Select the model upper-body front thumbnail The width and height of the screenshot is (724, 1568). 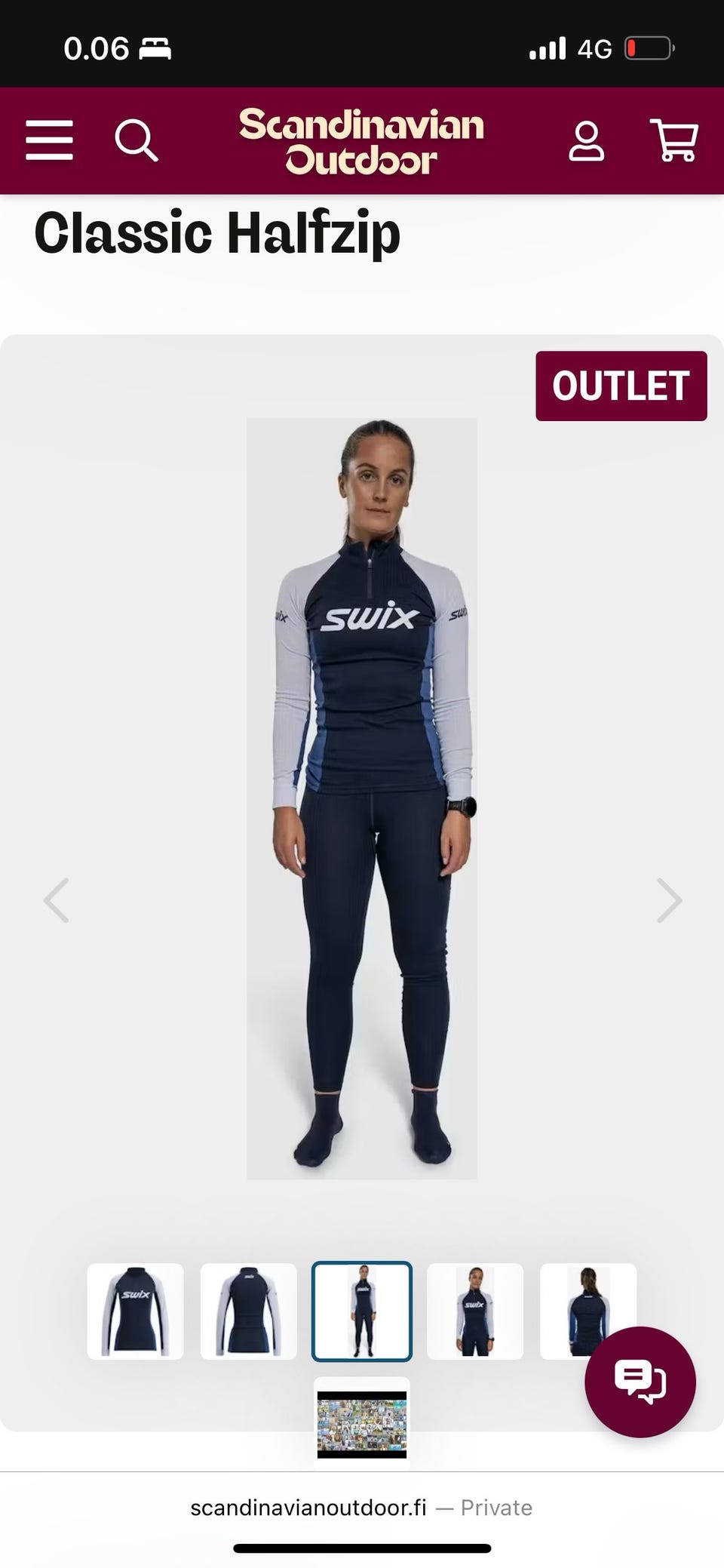click(475, 1311)
